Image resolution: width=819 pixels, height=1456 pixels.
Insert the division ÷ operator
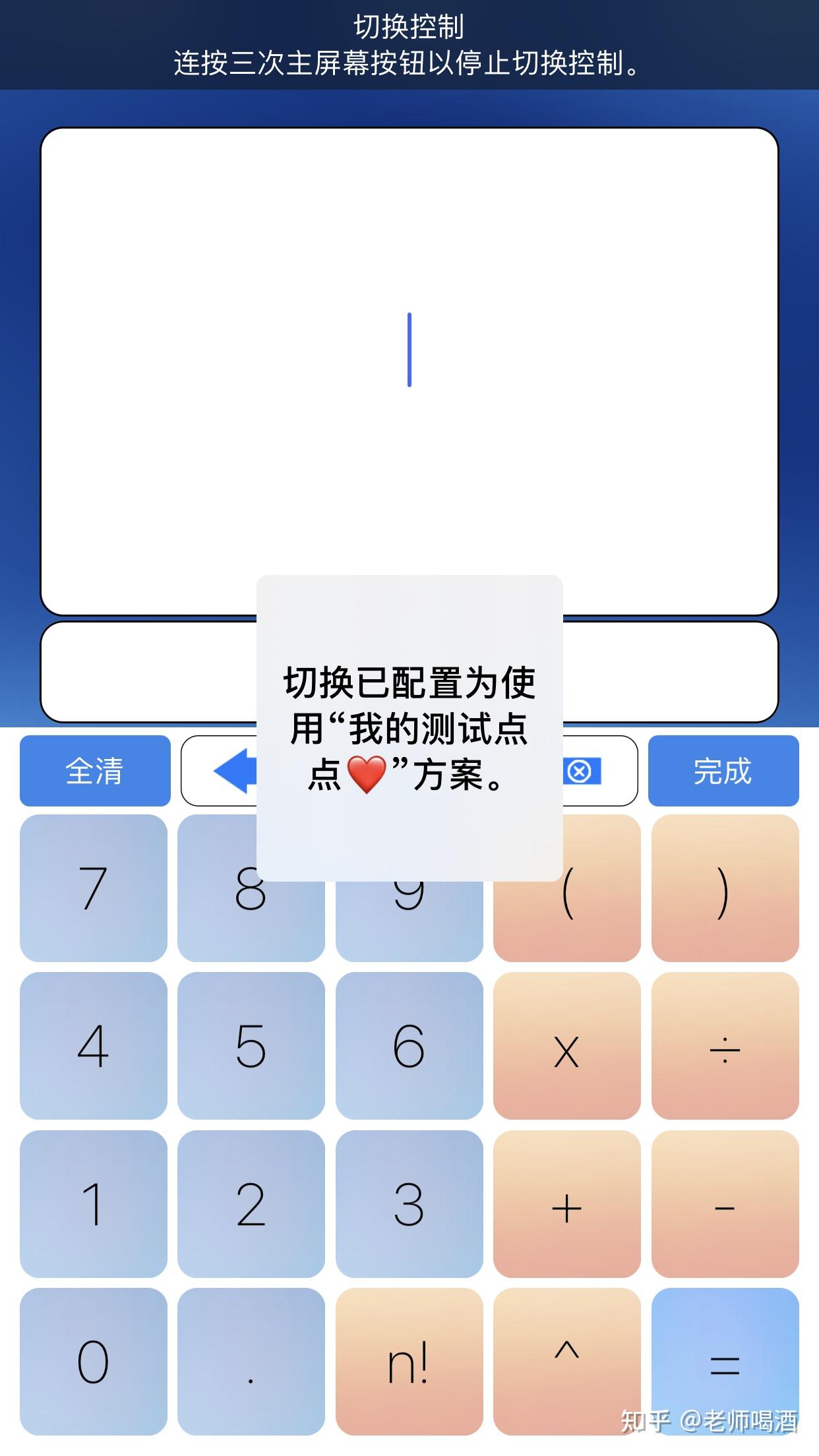725,1045
